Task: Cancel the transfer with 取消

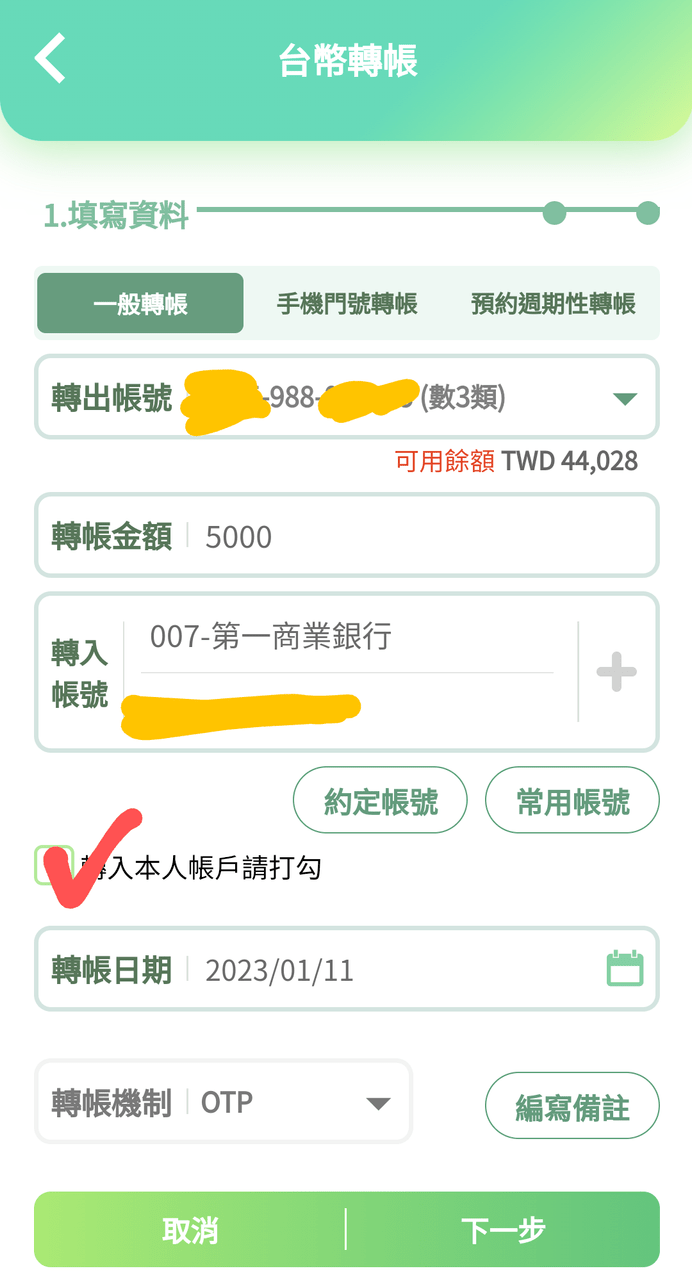Action: coord(190,1229)
